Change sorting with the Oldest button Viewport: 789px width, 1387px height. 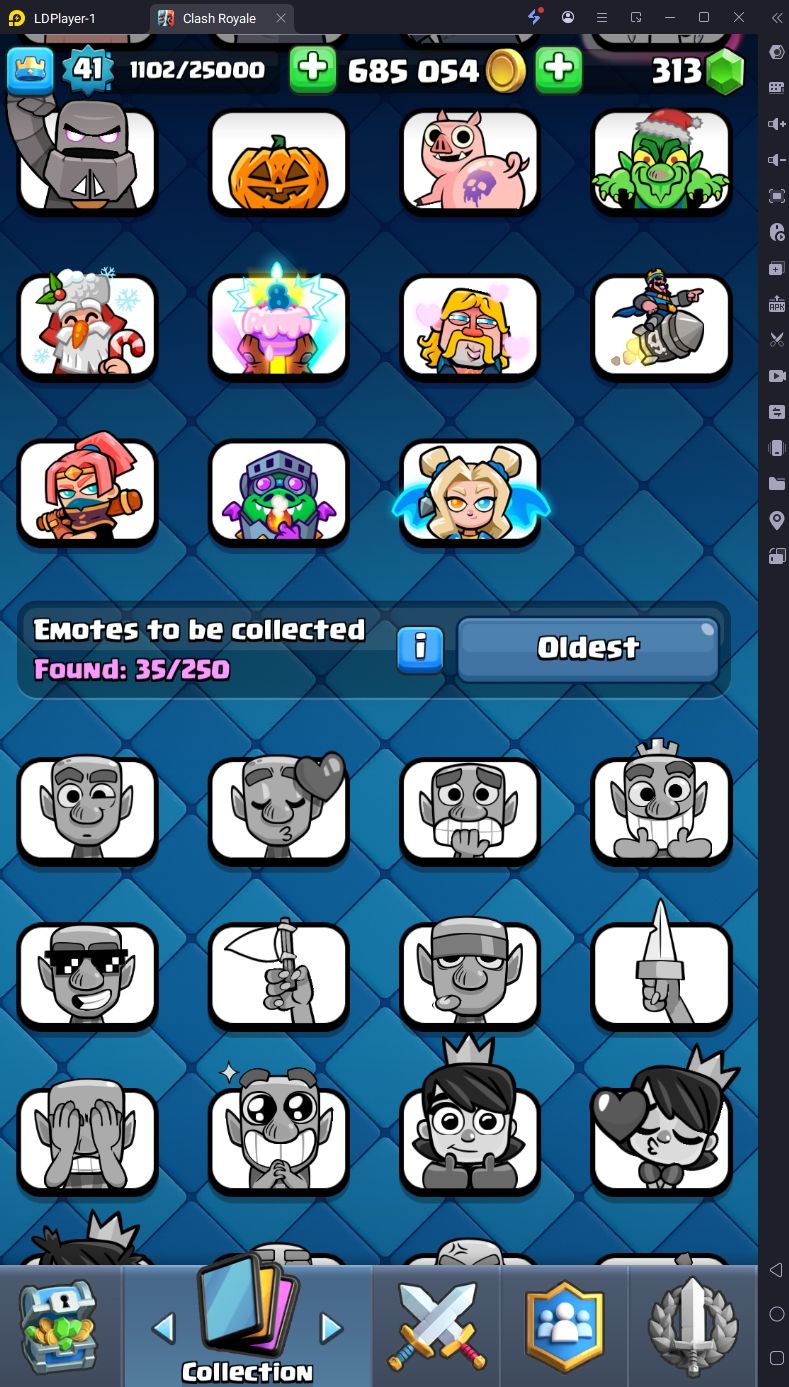(588, 648)
